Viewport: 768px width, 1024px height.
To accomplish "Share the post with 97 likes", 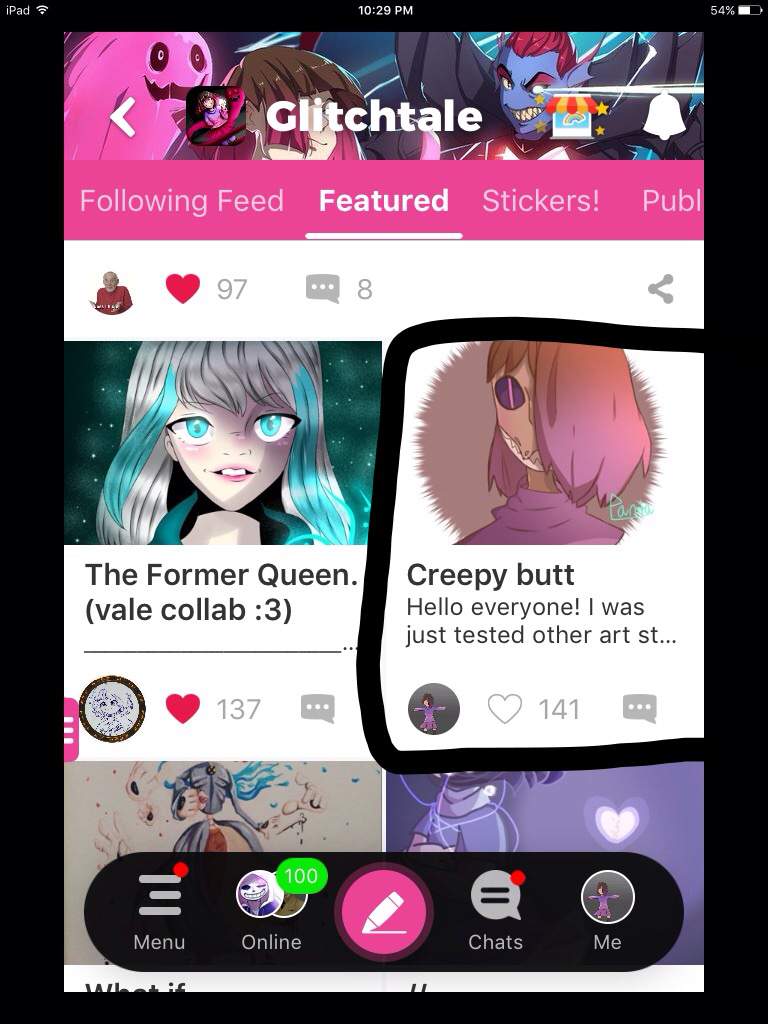I will click(660, 290).
